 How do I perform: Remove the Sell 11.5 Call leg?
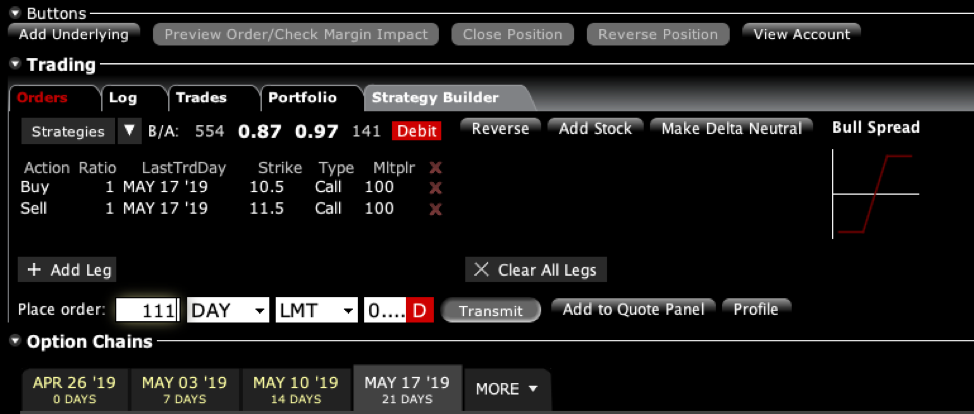(x=435, y=209)
